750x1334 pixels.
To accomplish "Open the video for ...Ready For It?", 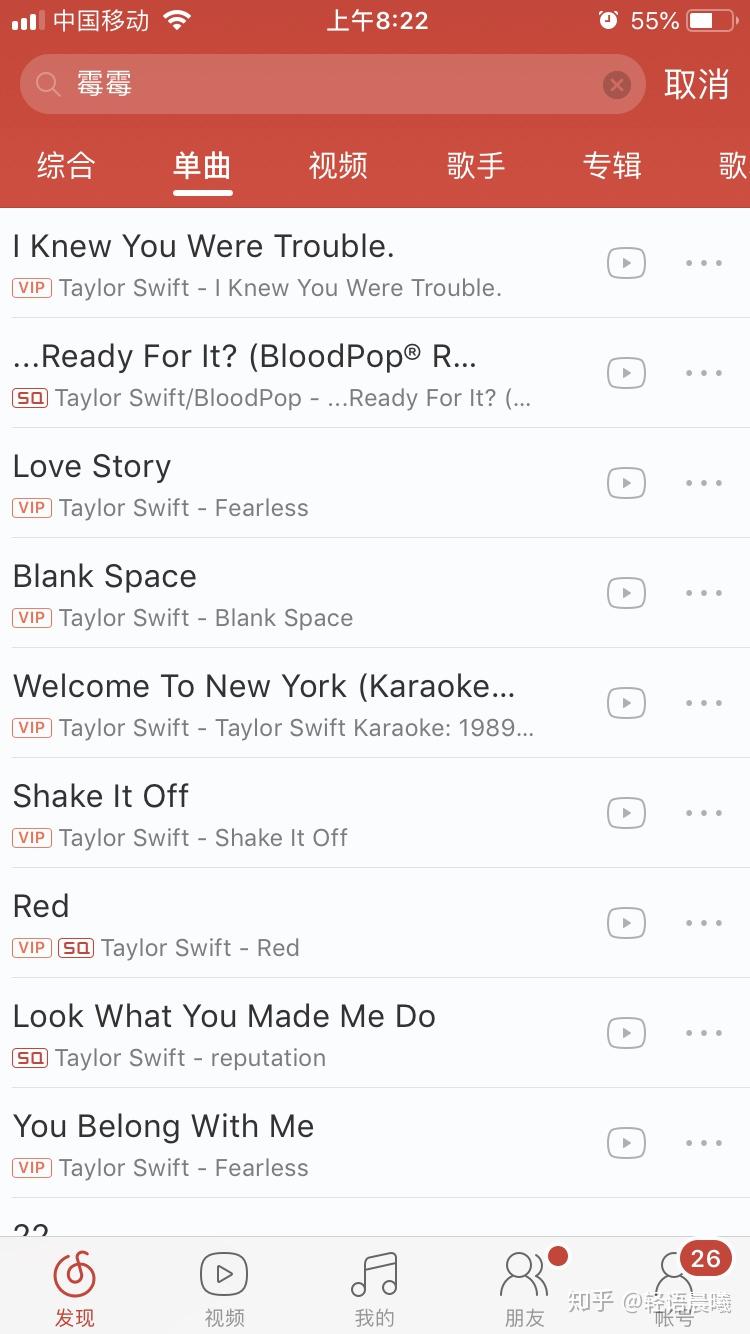I will pyautogui.click(x=626, y=373).
